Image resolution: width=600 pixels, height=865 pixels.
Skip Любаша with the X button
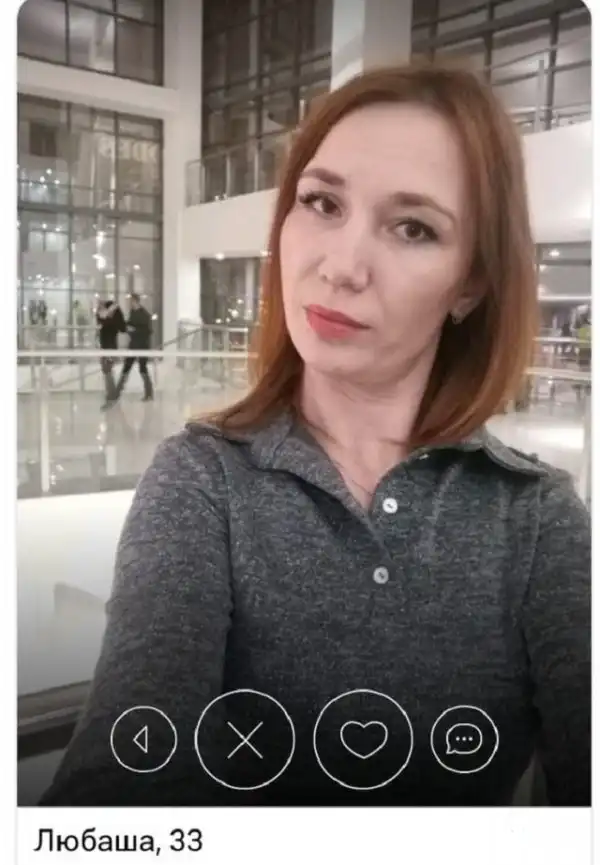[244, 740]
